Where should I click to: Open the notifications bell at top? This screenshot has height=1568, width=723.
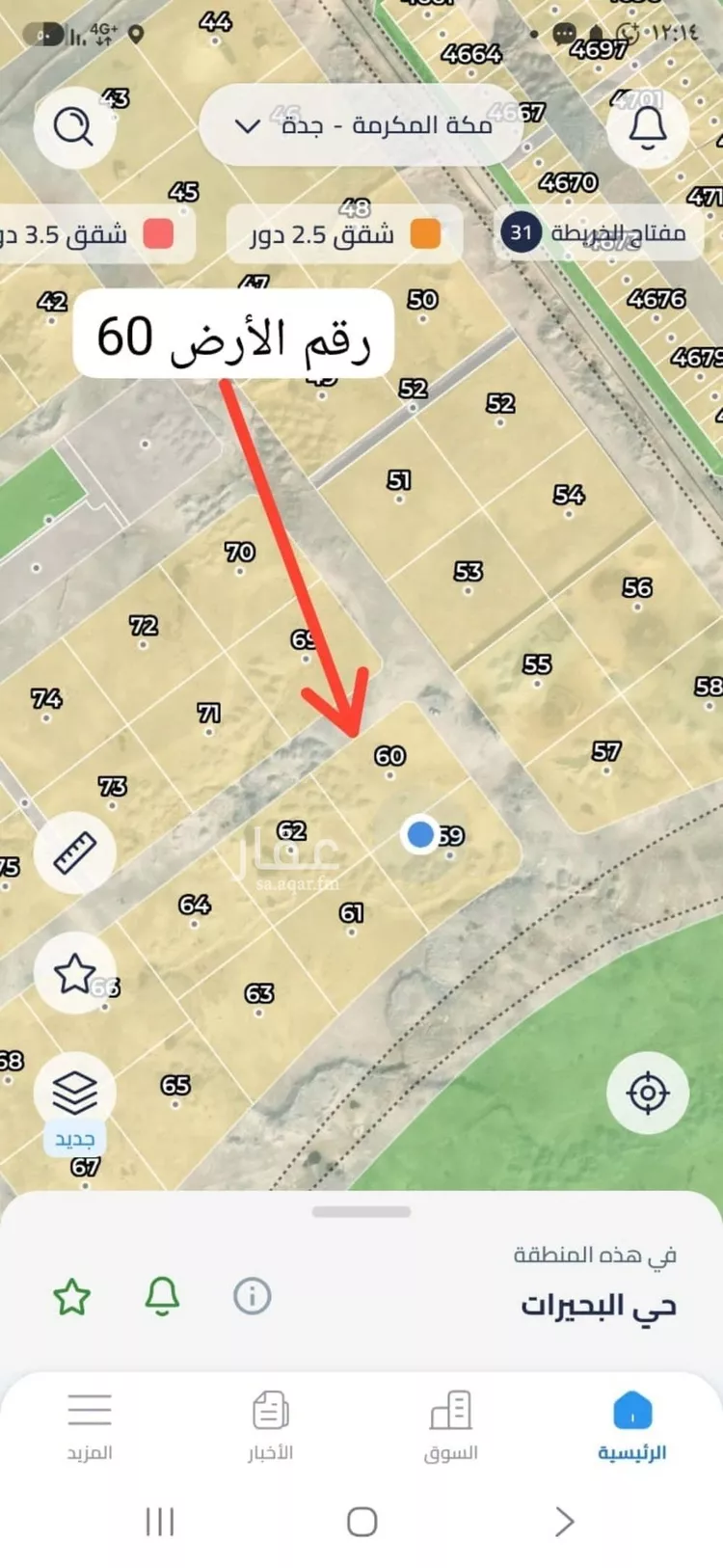tap(648, 126)
